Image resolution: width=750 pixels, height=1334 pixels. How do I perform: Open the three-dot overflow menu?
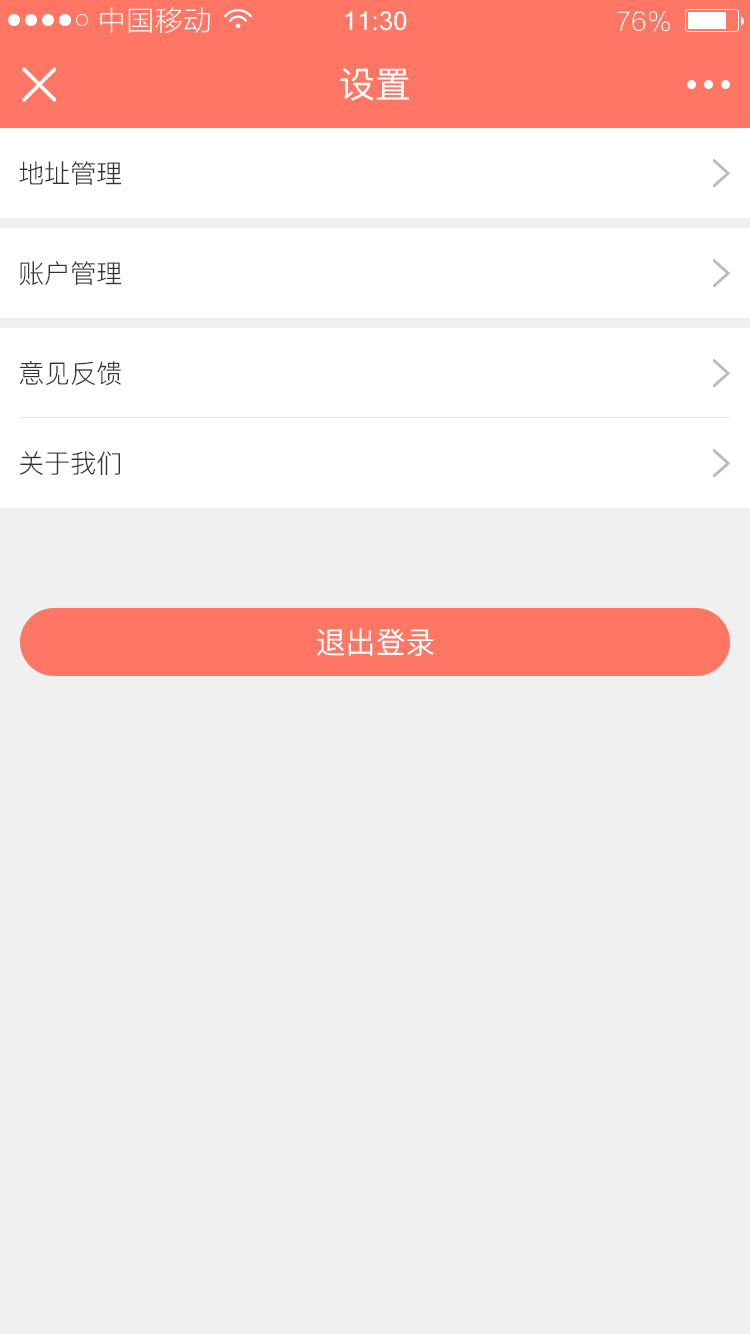pyautogui.click(x=708, y=85)
